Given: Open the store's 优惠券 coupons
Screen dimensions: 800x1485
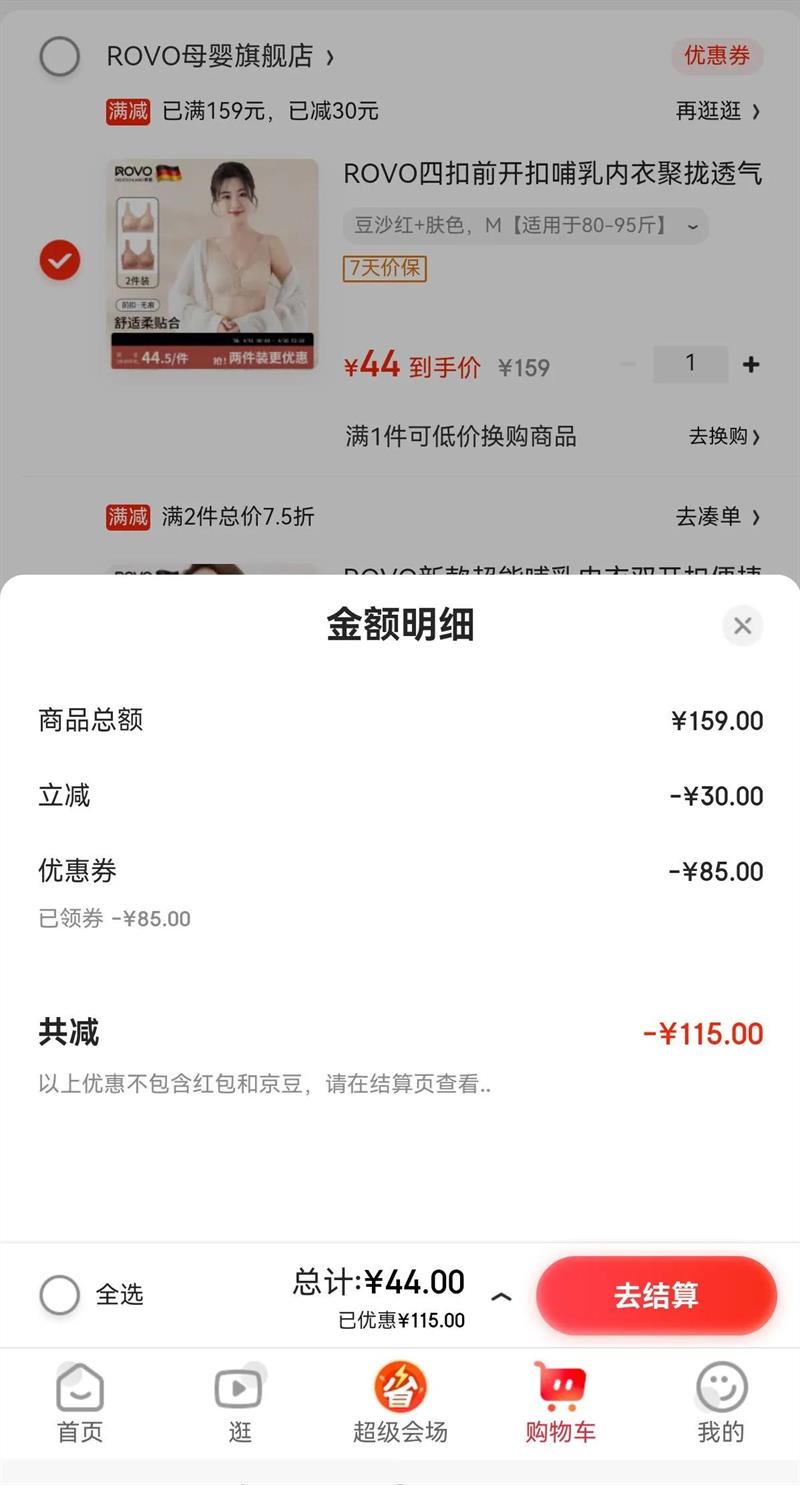Looking at the screenshot, I should point(716,56).
